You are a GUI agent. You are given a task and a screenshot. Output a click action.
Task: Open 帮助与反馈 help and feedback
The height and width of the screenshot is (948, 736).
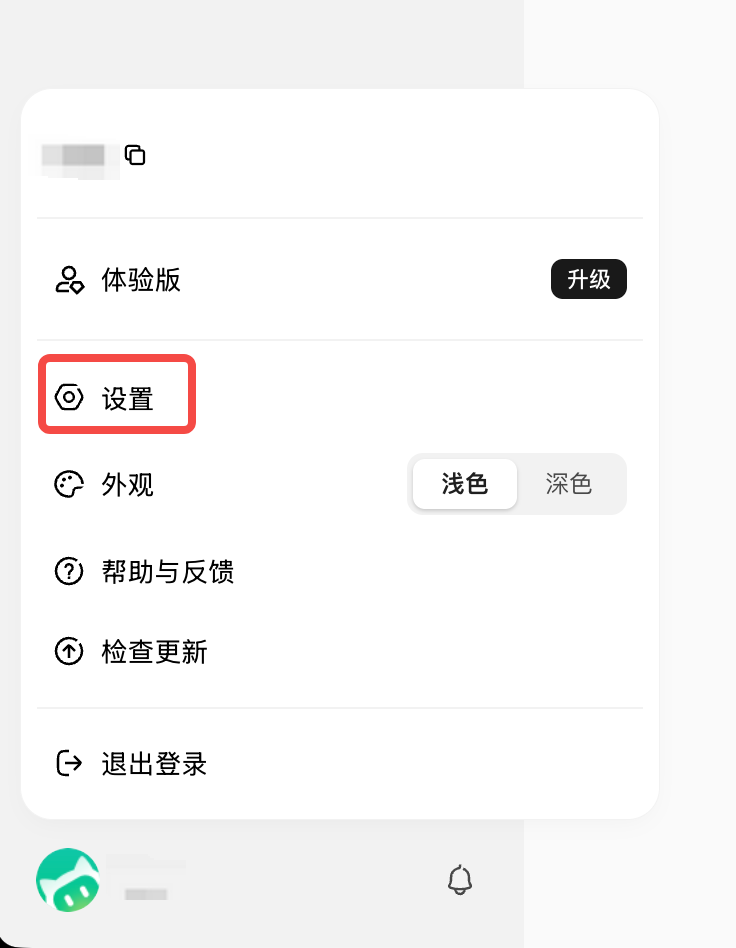tap(340, 571)
